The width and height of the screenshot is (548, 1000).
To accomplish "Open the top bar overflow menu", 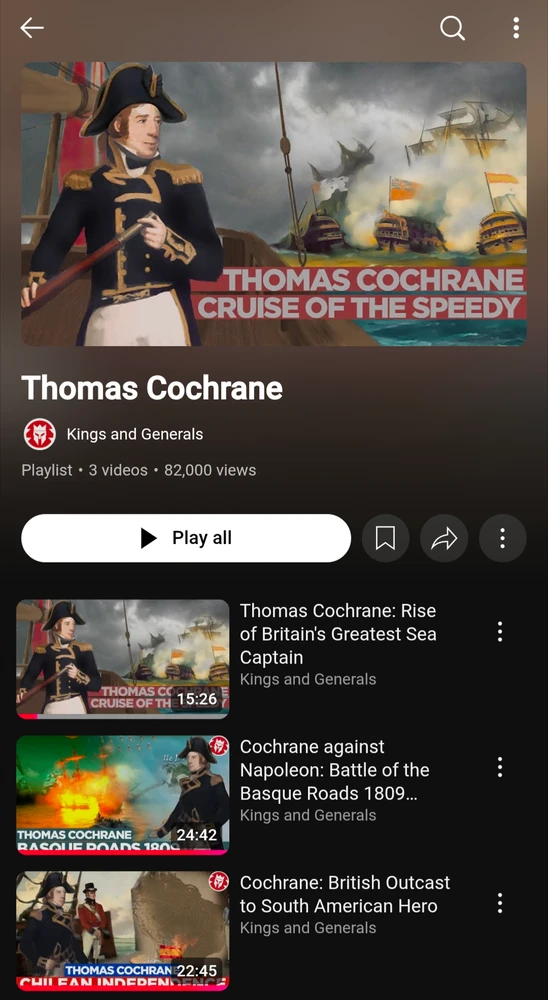I will click(x=515, y=28).
